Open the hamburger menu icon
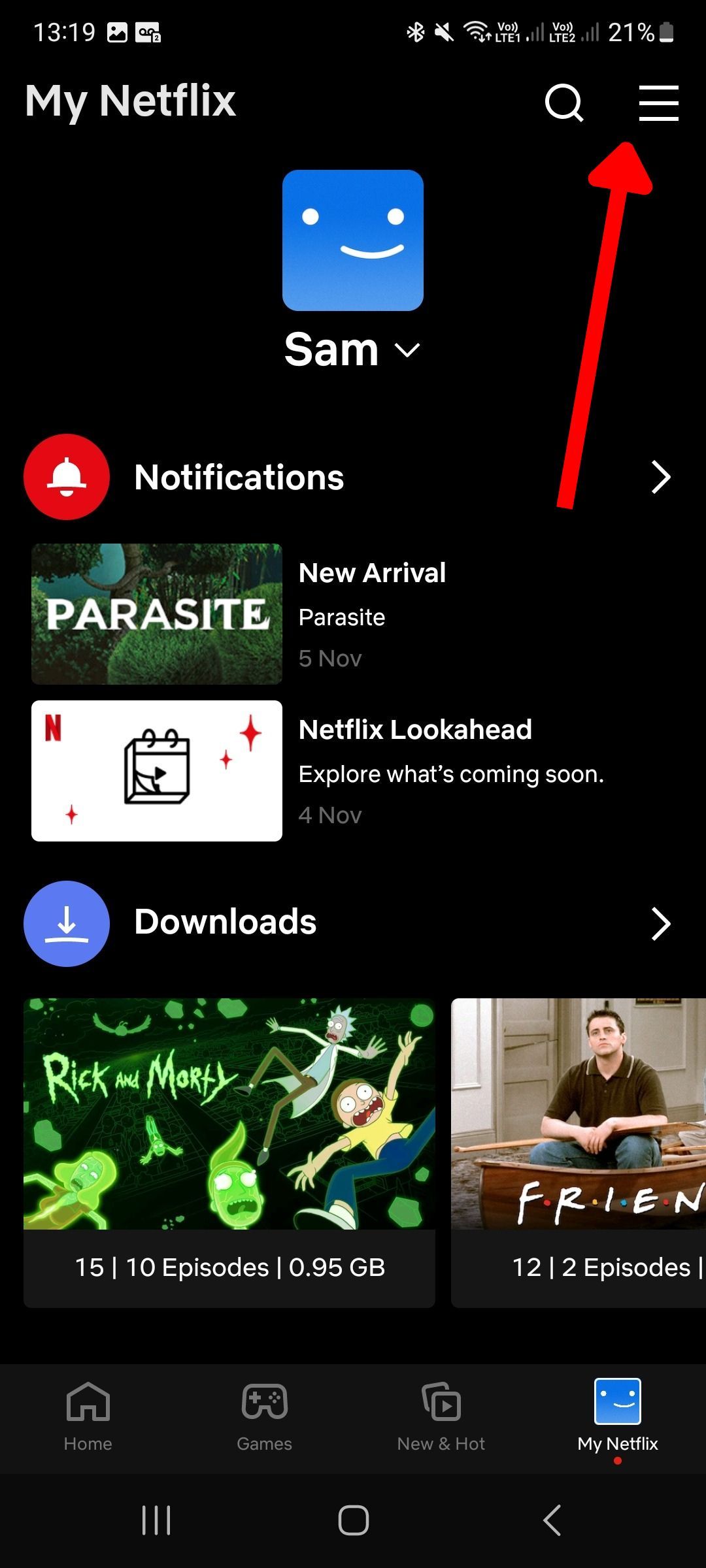The height and width of the screenshot is (1568, 706). click(658, 103)
